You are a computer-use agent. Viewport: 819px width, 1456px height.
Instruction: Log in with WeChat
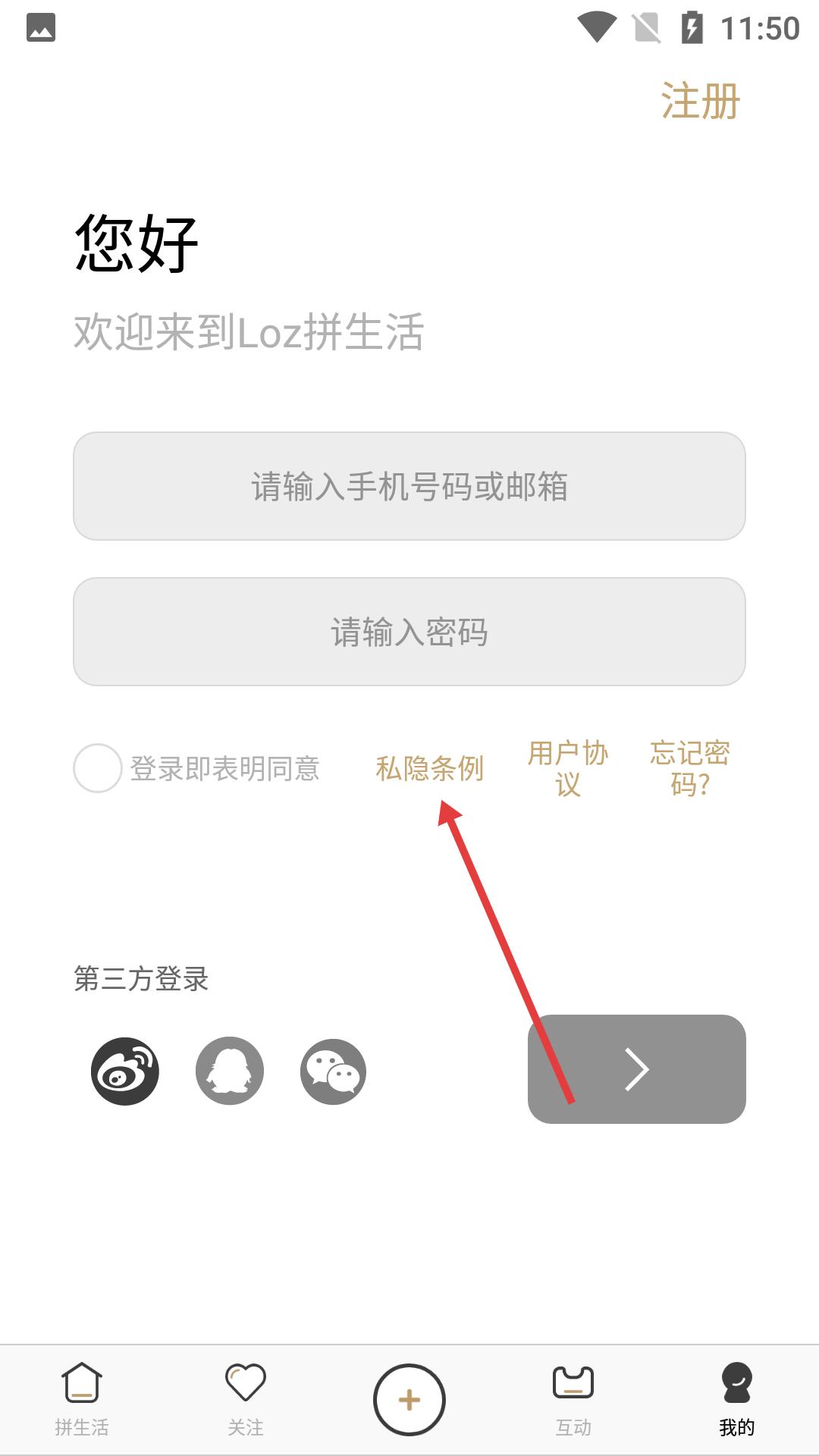334,1071
